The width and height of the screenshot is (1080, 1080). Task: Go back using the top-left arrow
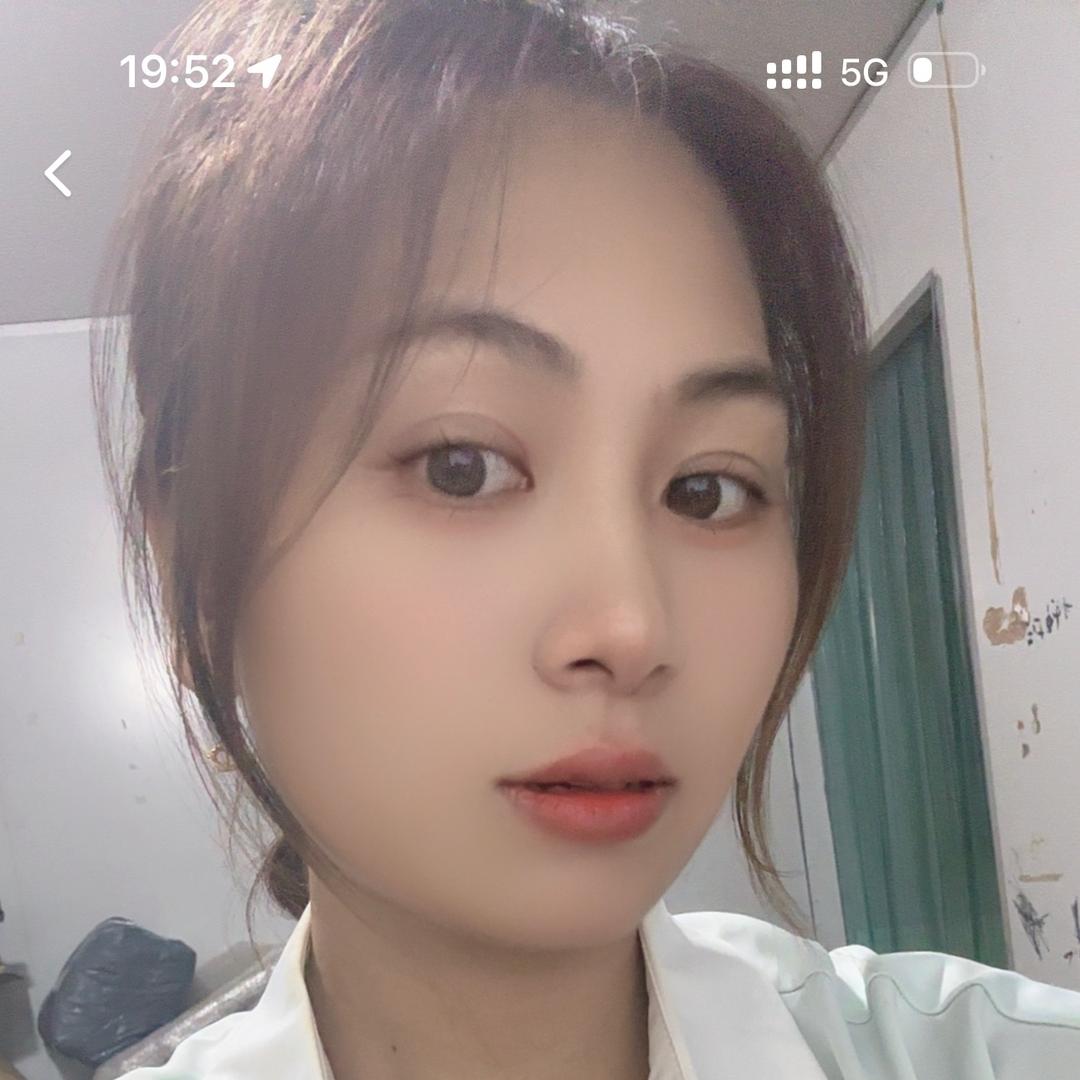tap(58, 173)
